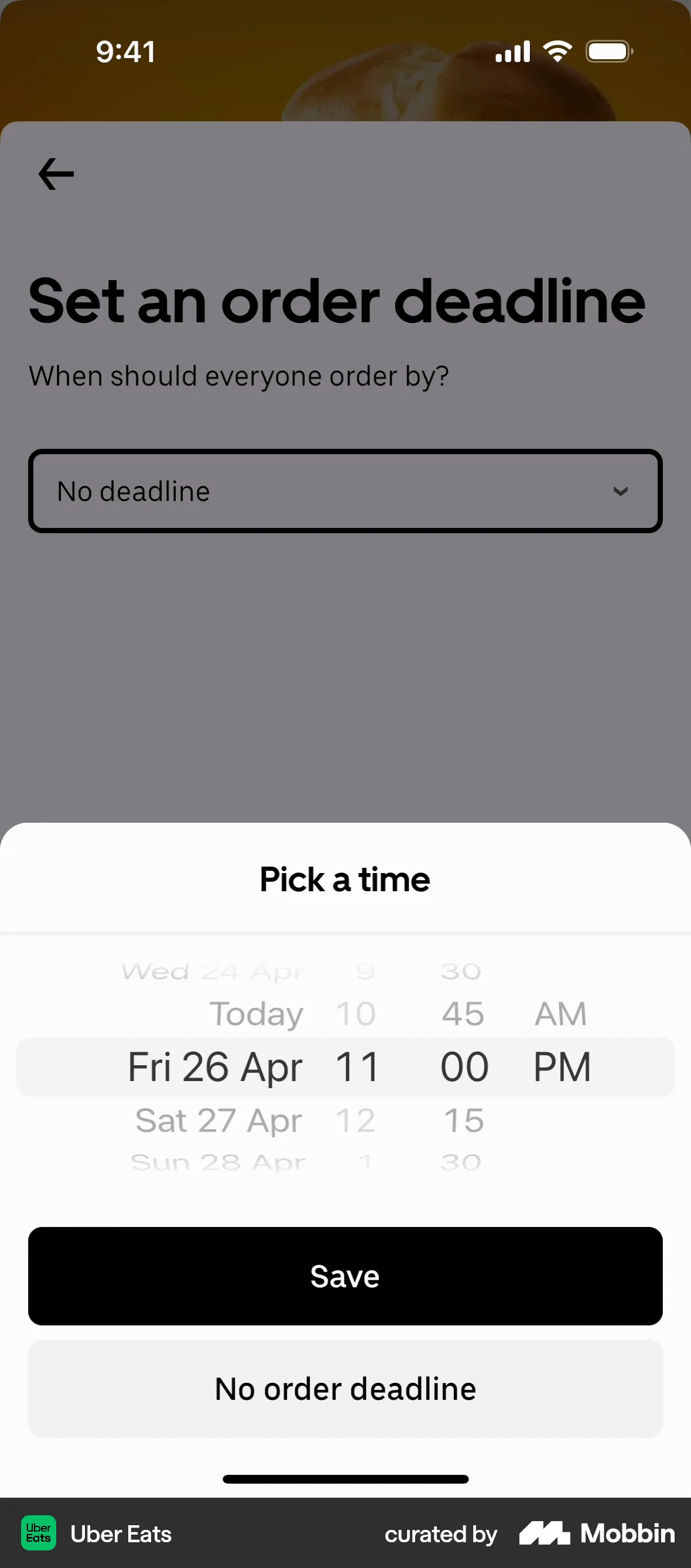Select Today in the date wheel

(256, 1013)
